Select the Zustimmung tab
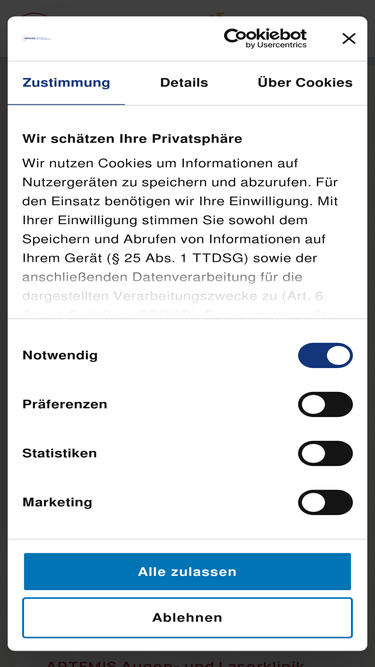This screenshot has width=375, height=667. point(66,83)
